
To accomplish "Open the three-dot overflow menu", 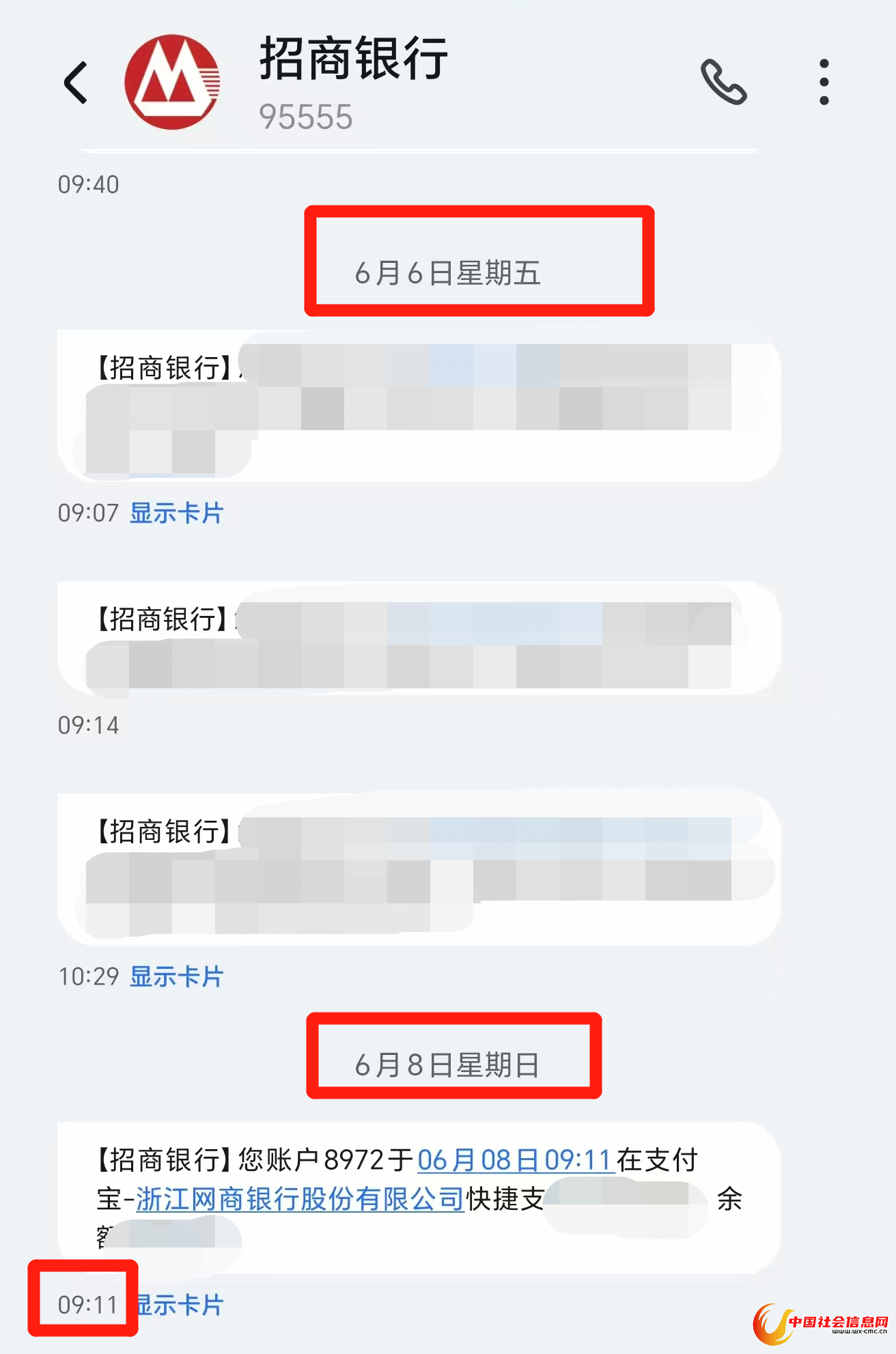I will tap(824, 83).
